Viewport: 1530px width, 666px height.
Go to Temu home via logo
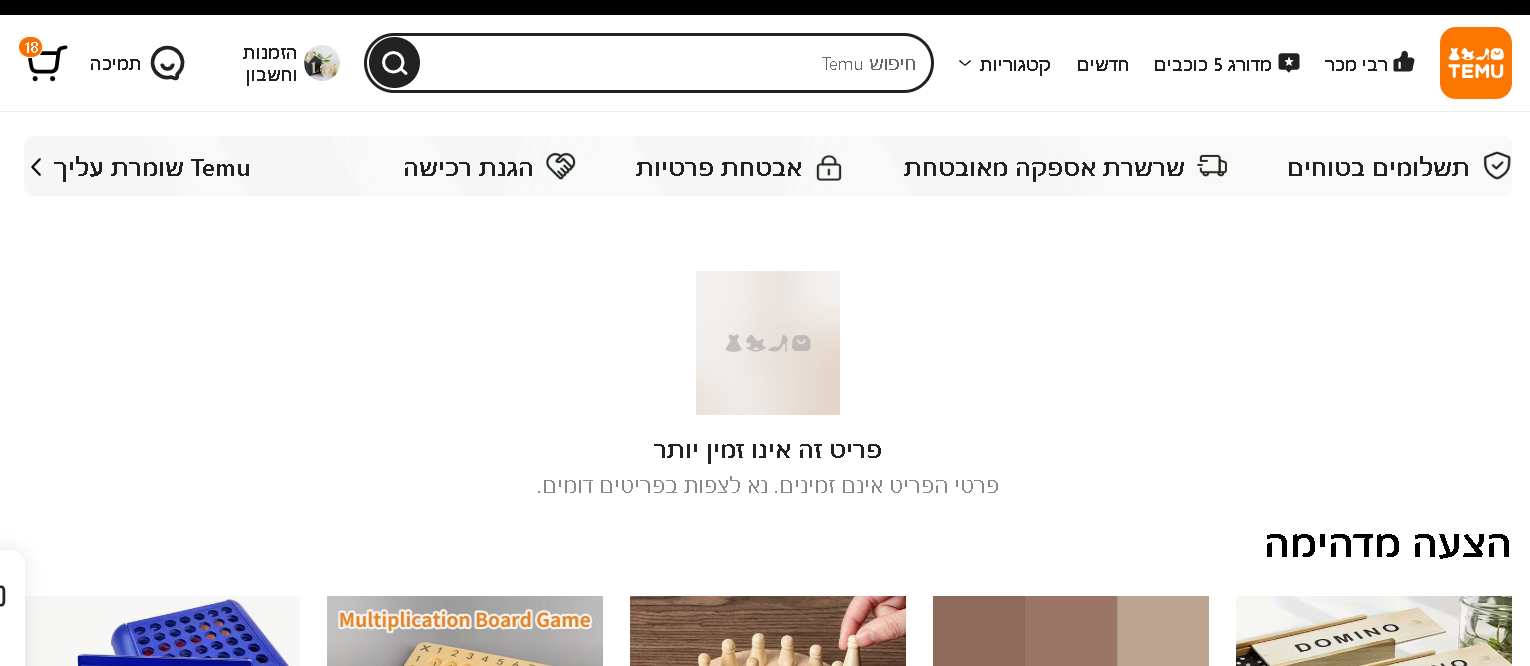pos(1475,63)
